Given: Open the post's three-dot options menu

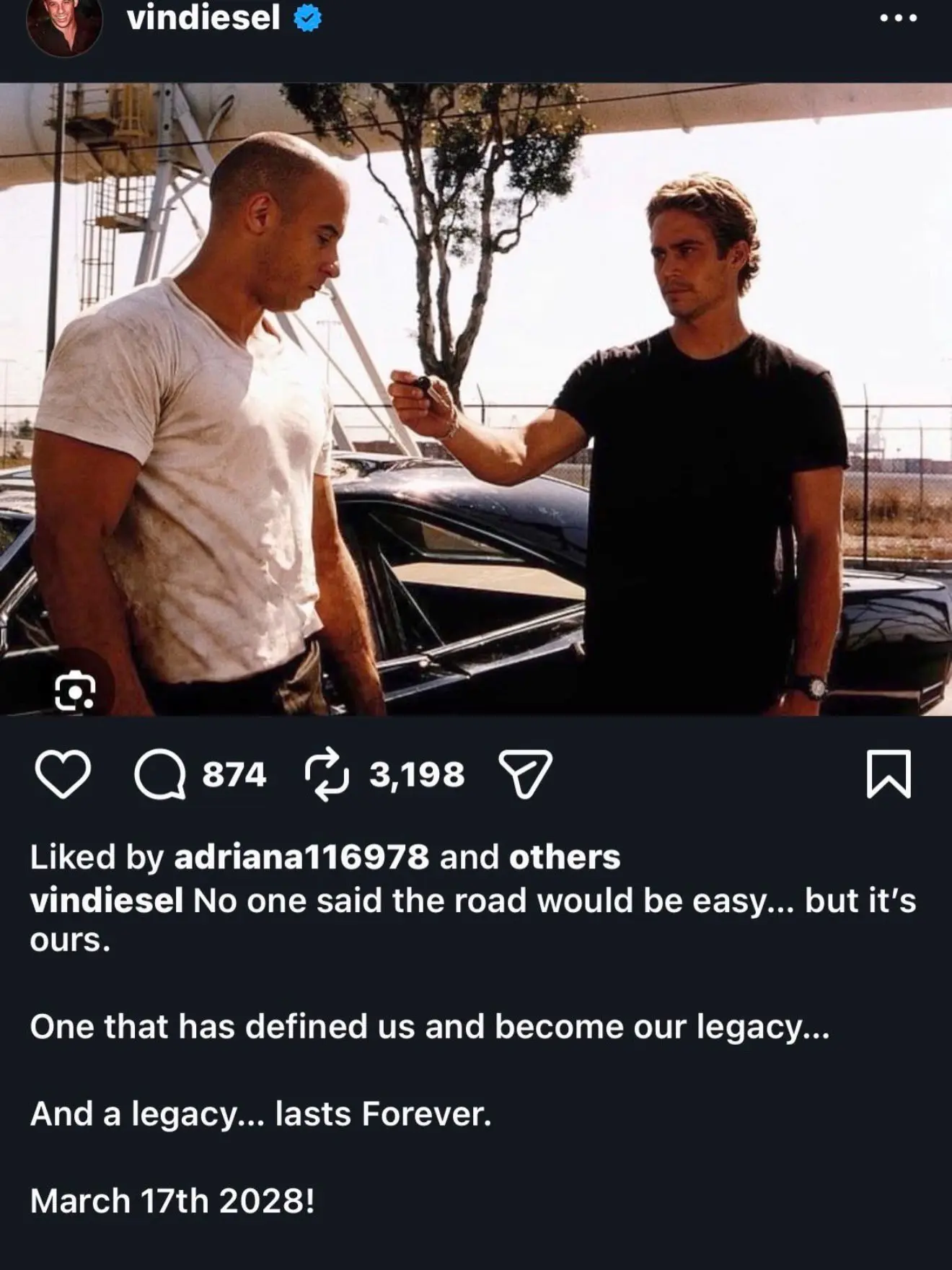Looking at the screenshot, I should pyautogui.click(x=899, y=19).
